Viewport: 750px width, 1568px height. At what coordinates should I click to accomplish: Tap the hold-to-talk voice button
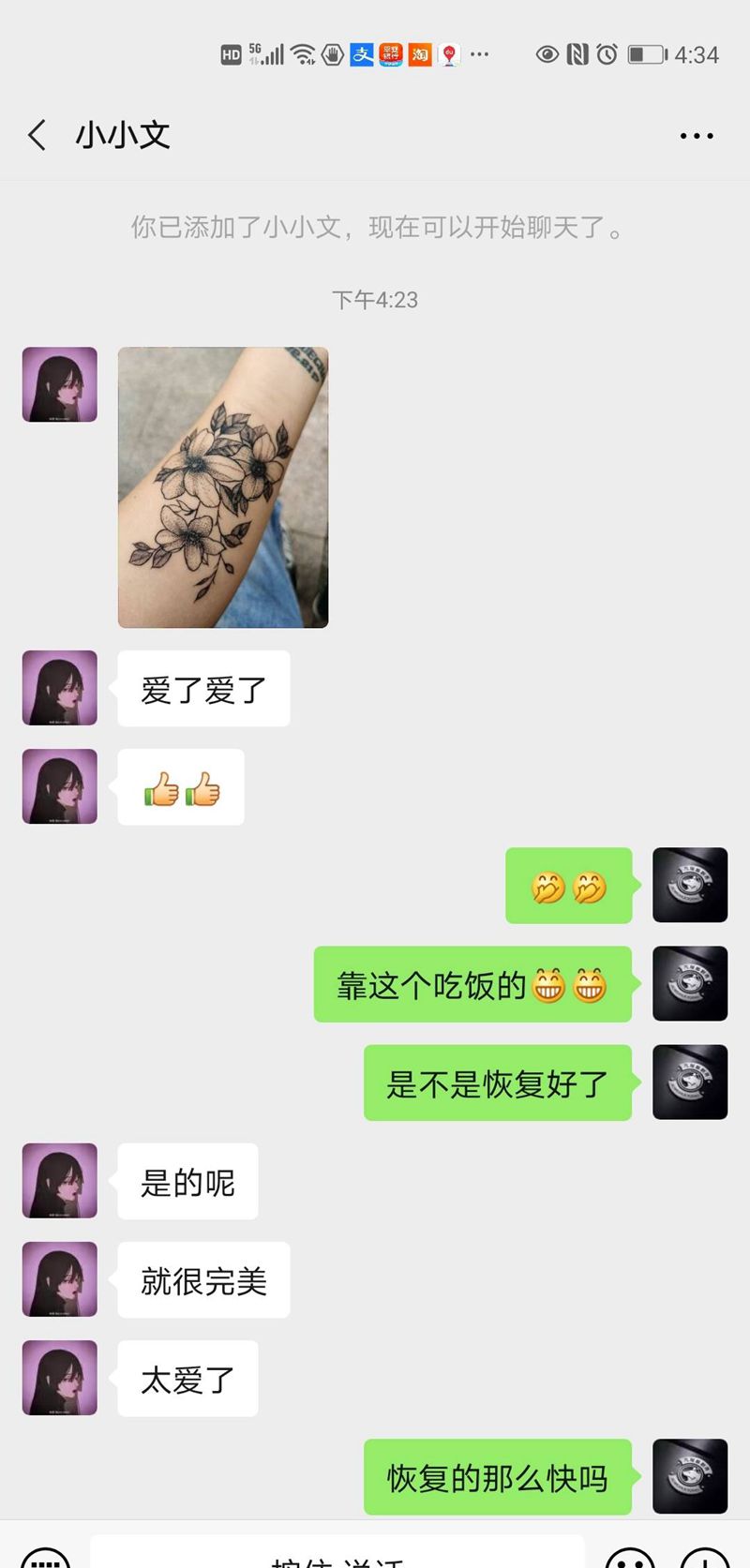click(x=337, y=1556)
